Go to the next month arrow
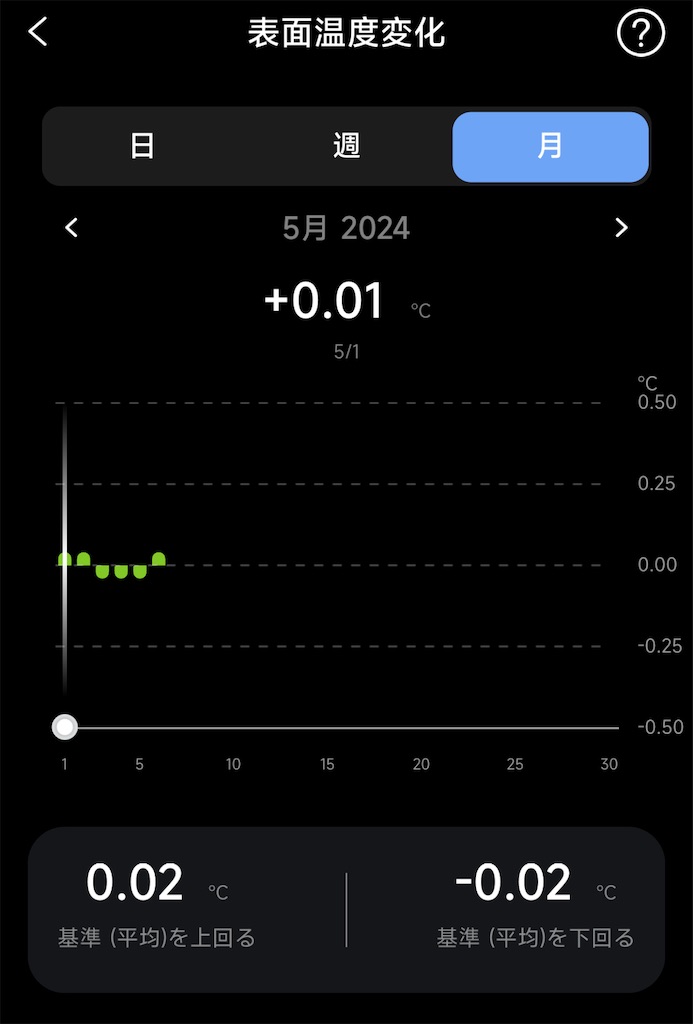This screenshot has height=1024, width=693. pyautogui.click(x=621, y=228)
